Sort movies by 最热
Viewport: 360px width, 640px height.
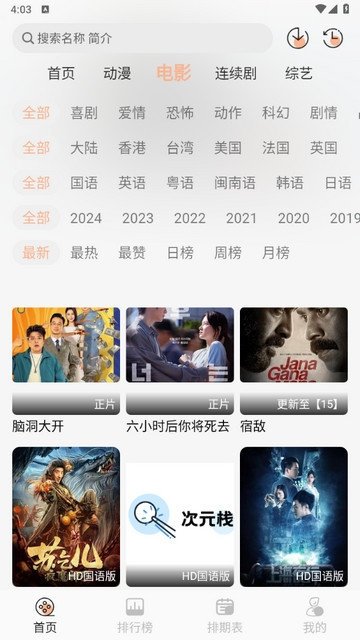(x=84, y=253)
